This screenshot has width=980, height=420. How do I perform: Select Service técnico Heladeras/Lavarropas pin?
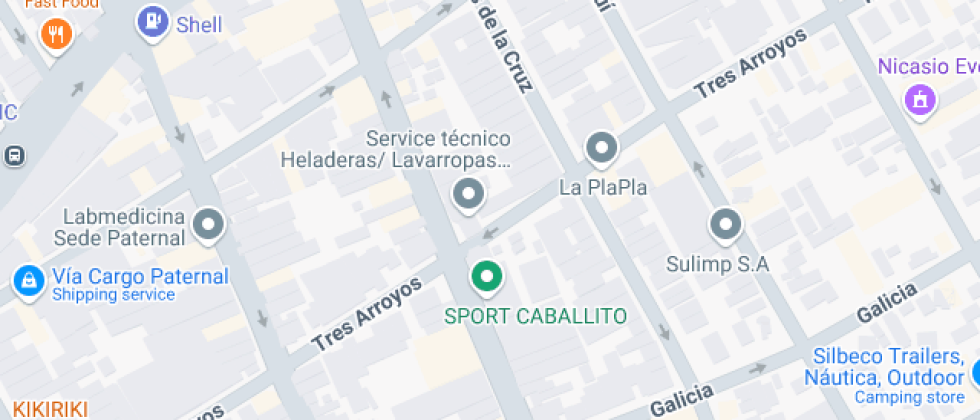pyautogui.click(x=468, y=196)
